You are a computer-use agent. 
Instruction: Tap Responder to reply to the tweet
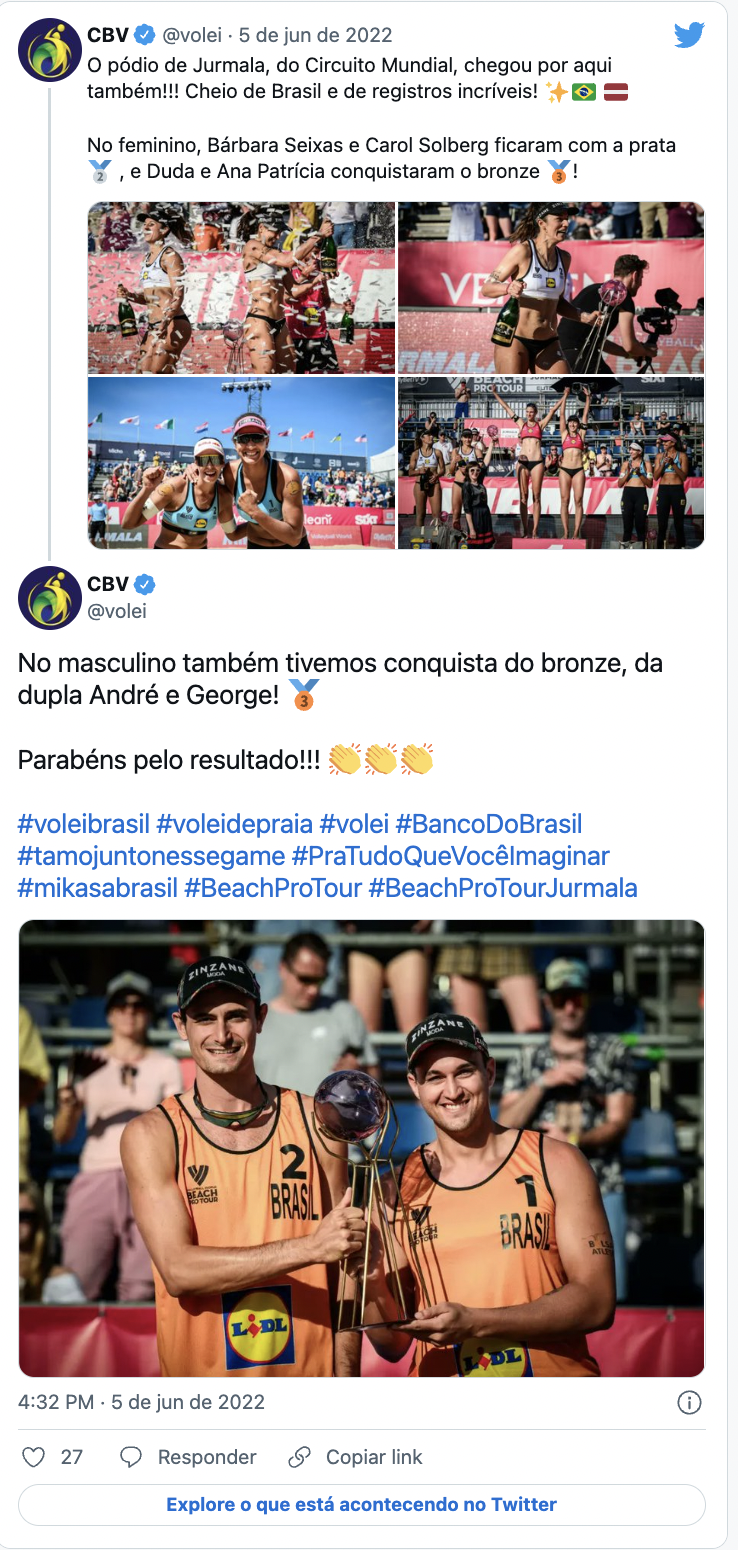coord(188,1457)
